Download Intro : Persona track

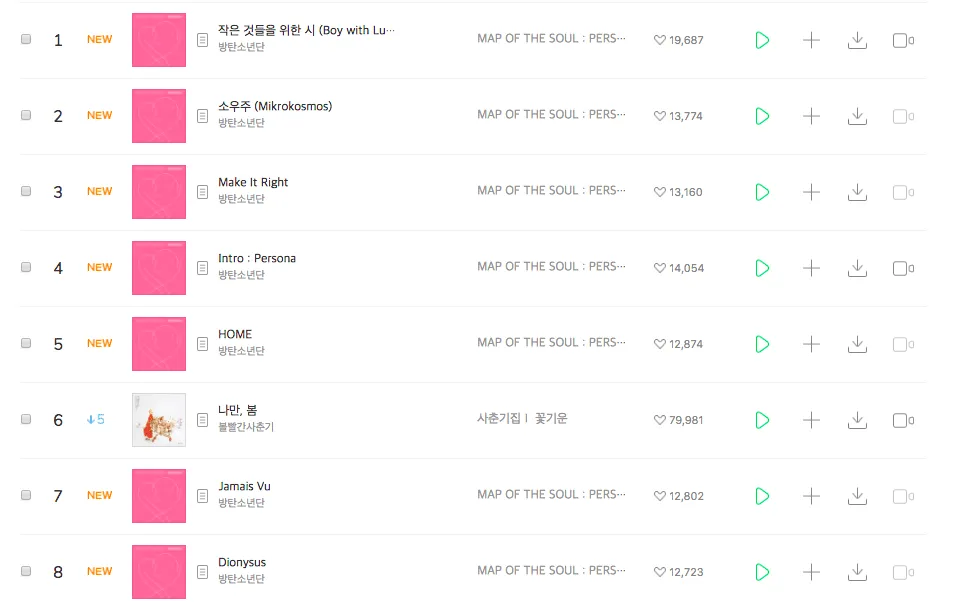click(x=857, y=268)
